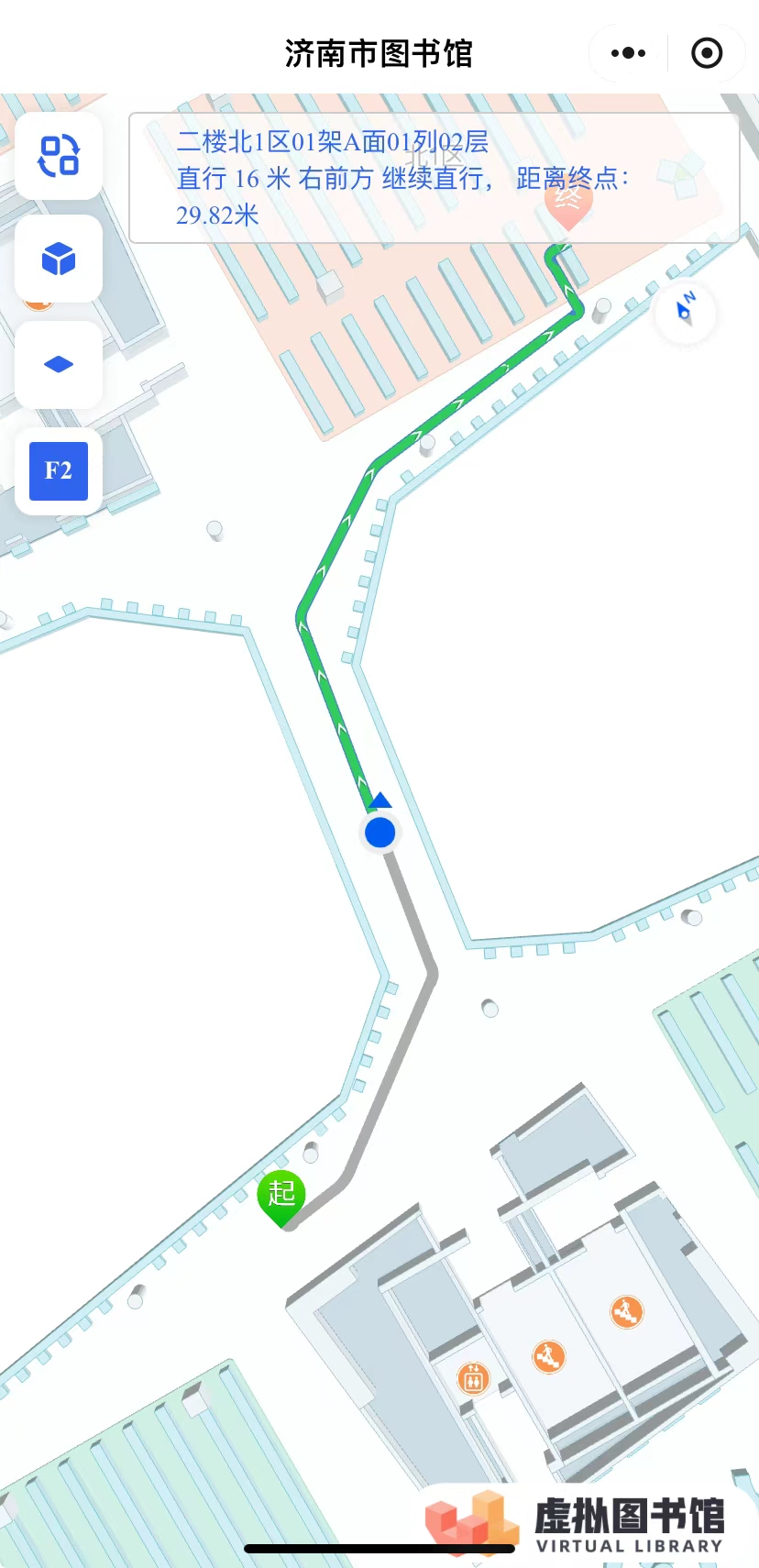Open the F2 floor selector
The width and height of the screenshot is (759, 1568).
tap(59, 471)
